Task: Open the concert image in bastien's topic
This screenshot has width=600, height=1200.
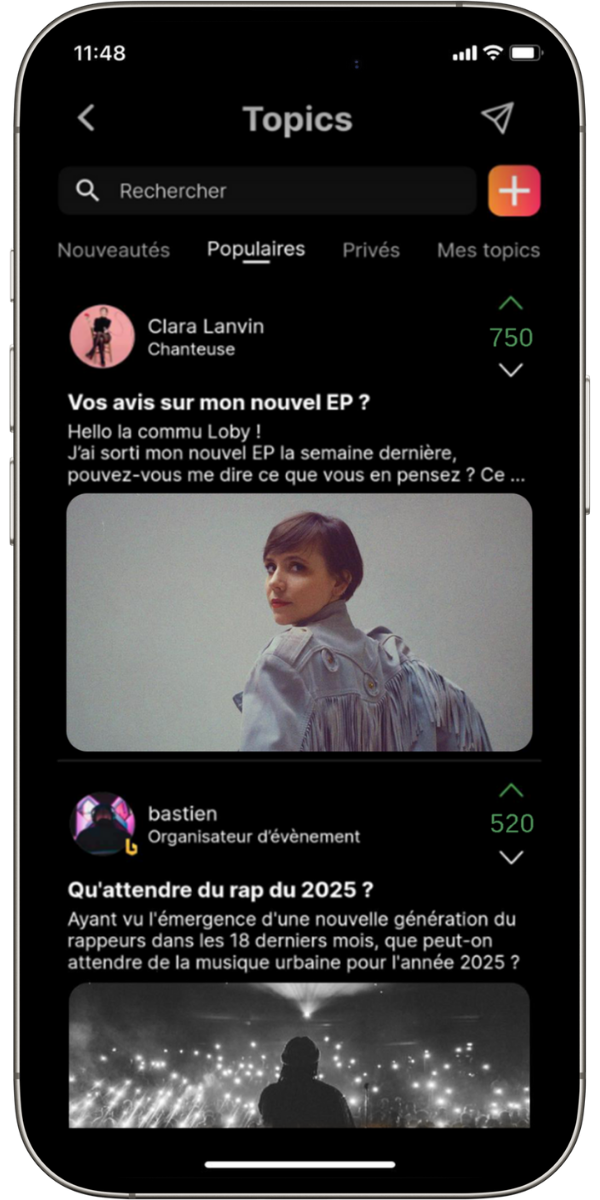Action: click(x=299, y=1055)
